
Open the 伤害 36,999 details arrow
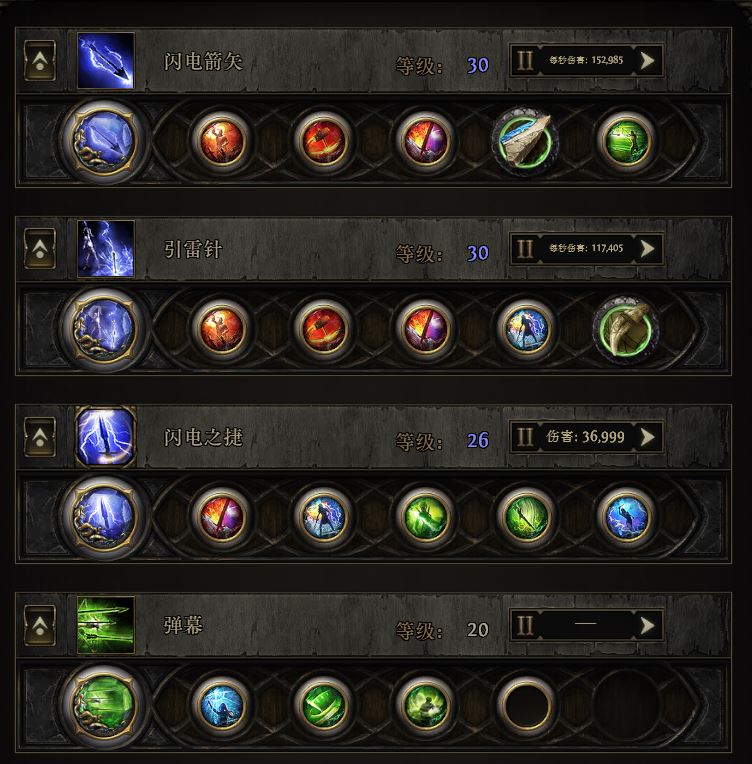coord(648,436)
